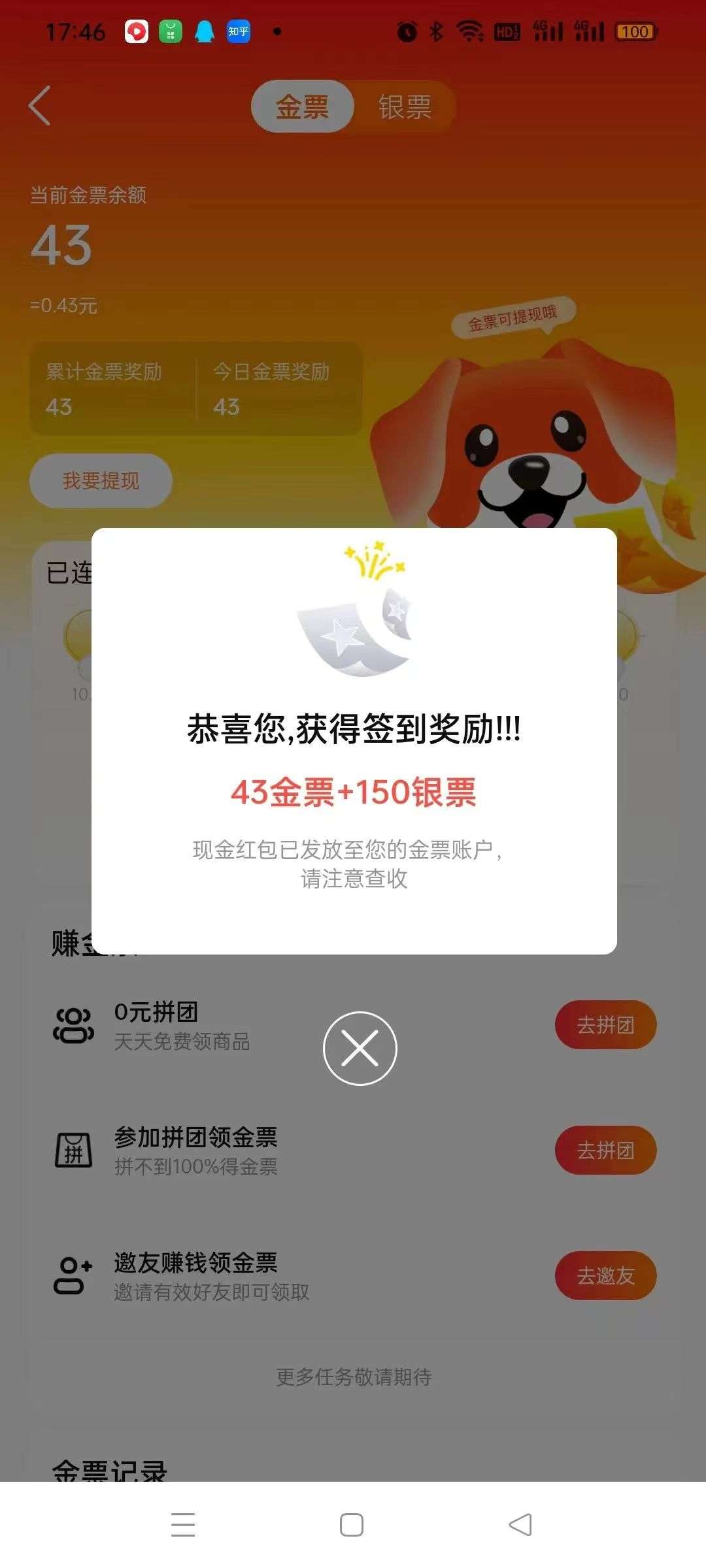
Task: Tap 去拼团 for 参加拼团领金票
Action: tap(605, 1150)
